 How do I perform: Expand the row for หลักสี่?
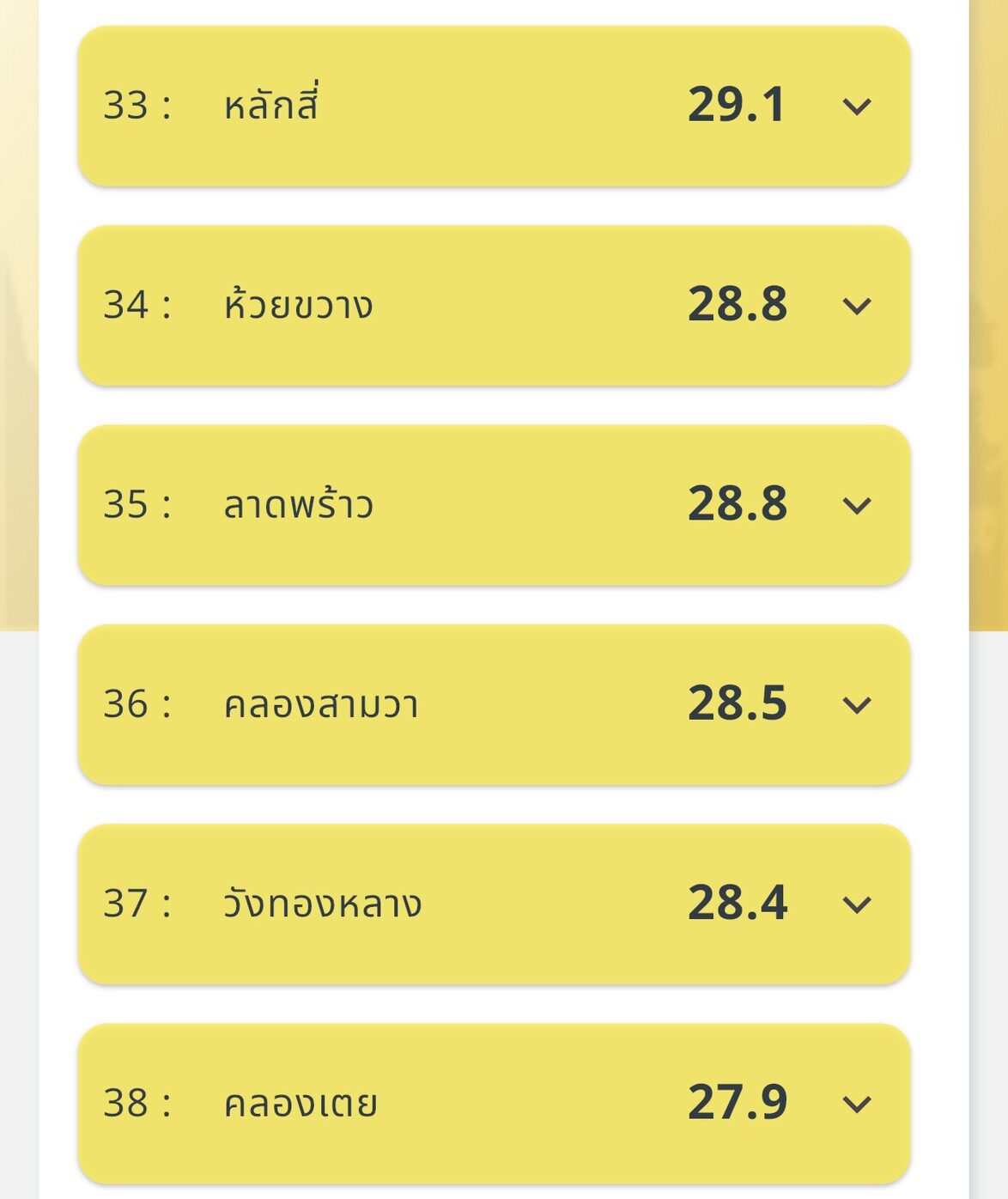857,107
